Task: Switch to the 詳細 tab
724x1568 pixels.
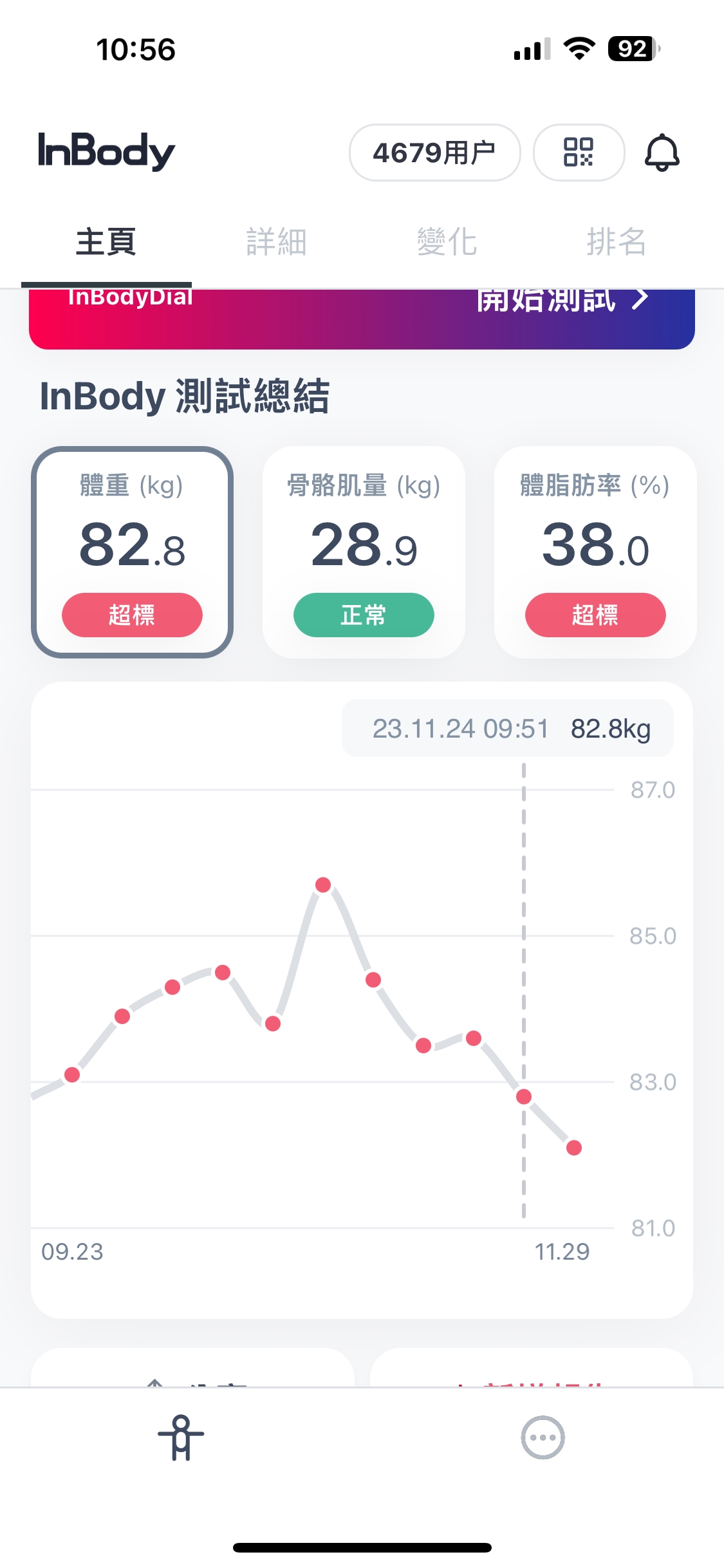Action: click(x=276, y=242)
